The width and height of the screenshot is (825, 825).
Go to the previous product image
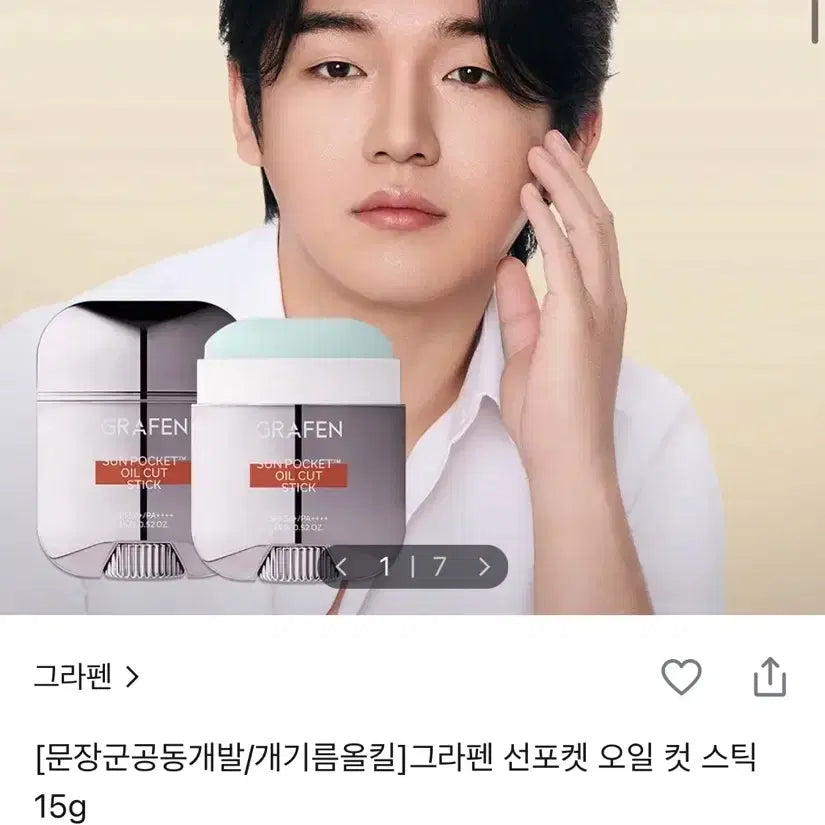click(342, 567)
